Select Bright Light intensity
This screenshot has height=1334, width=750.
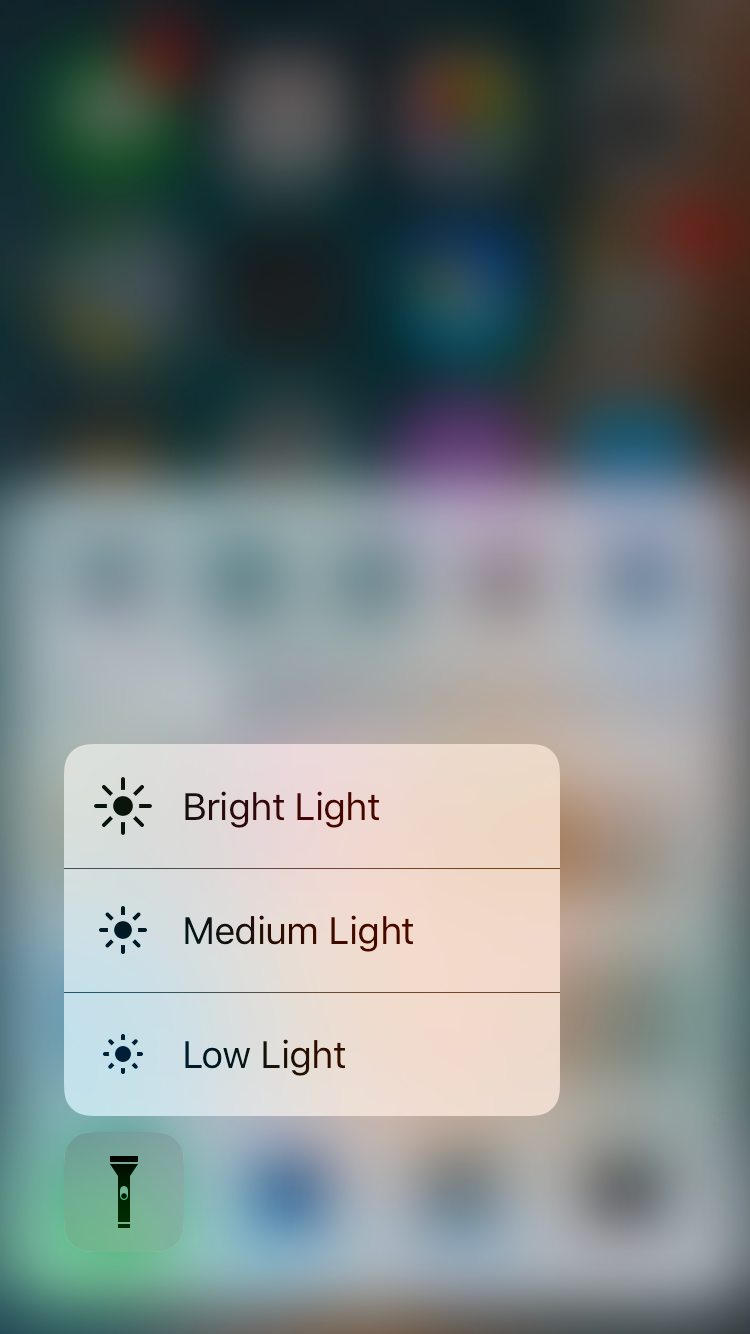pyautogui.click(x=311, y=806)
